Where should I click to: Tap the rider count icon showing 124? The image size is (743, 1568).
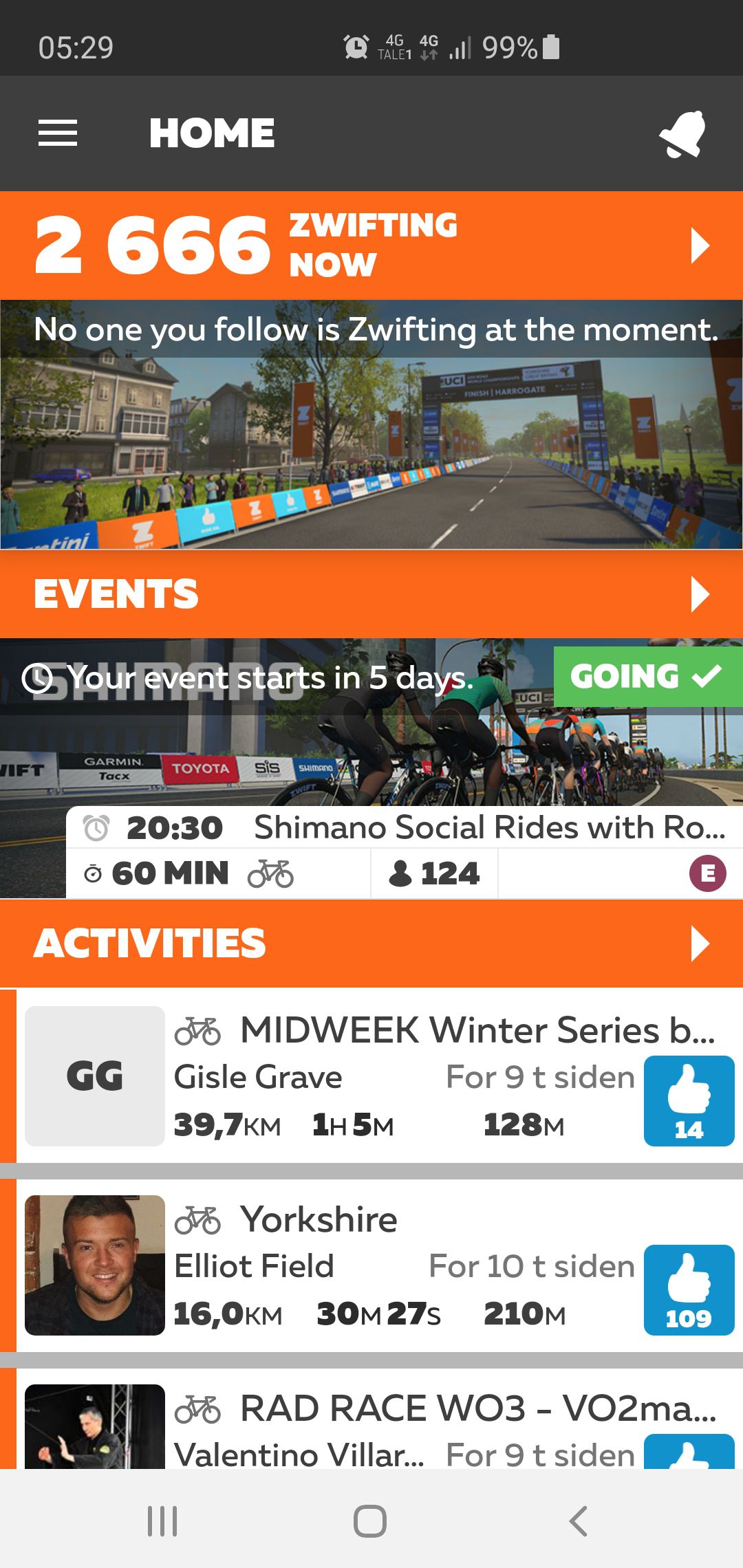(400, 873)
